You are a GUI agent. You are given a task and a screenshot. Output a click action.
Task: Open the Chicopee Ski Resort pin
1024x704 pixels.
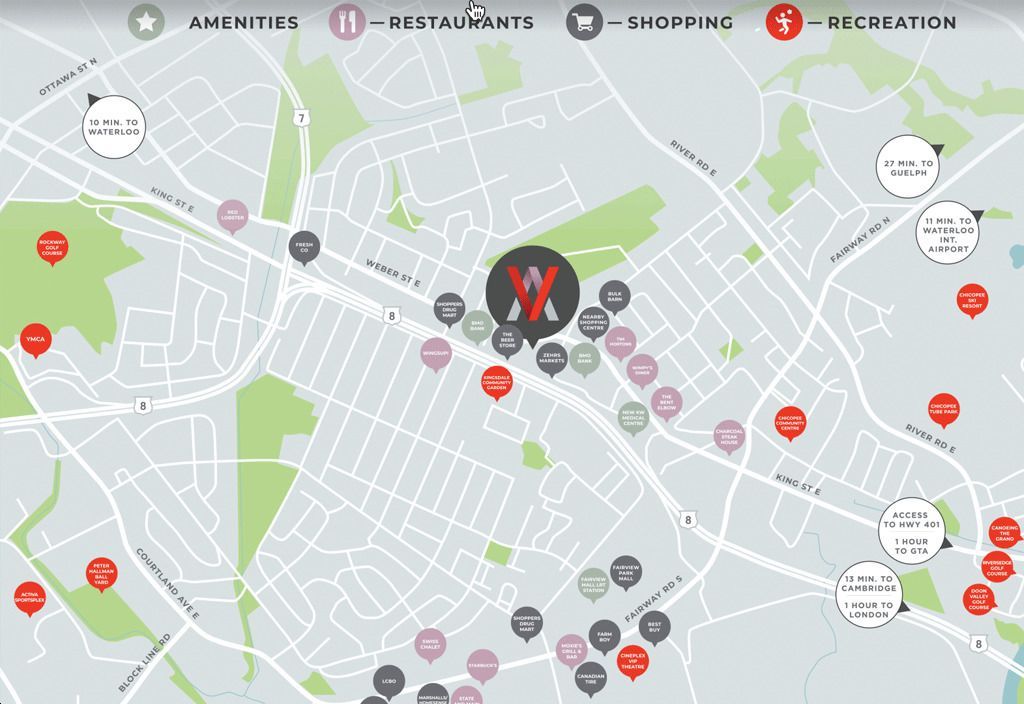[x=972, y=300]
